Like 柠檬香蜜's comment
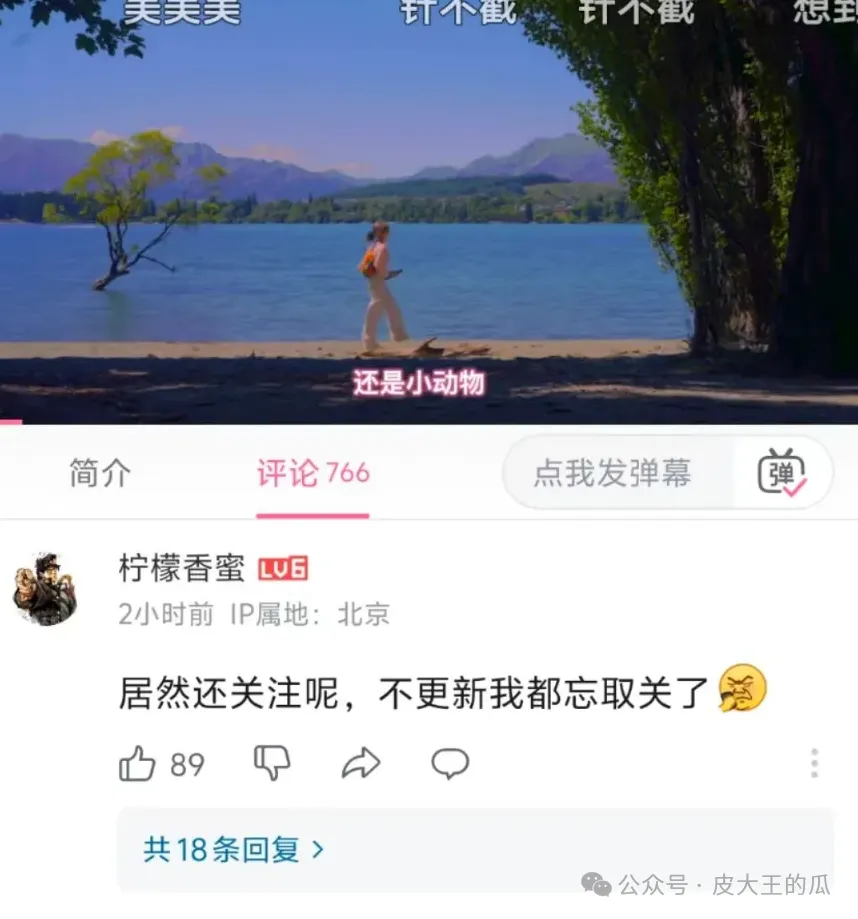Screen dimensions: 858x919 pos(138,764)
